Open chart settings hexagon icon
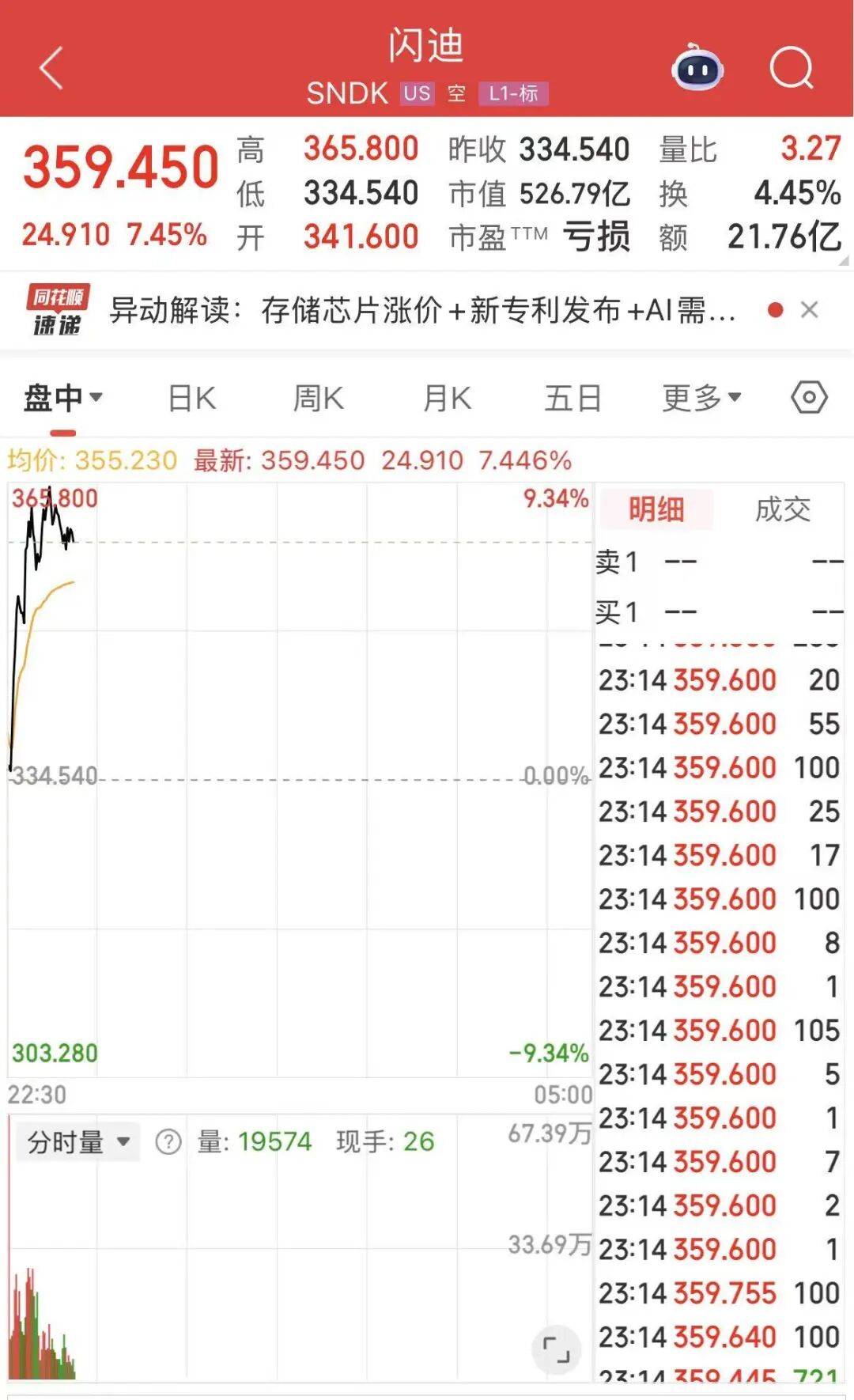Screen dimensions: 854x1400 [x=809, y=397]
